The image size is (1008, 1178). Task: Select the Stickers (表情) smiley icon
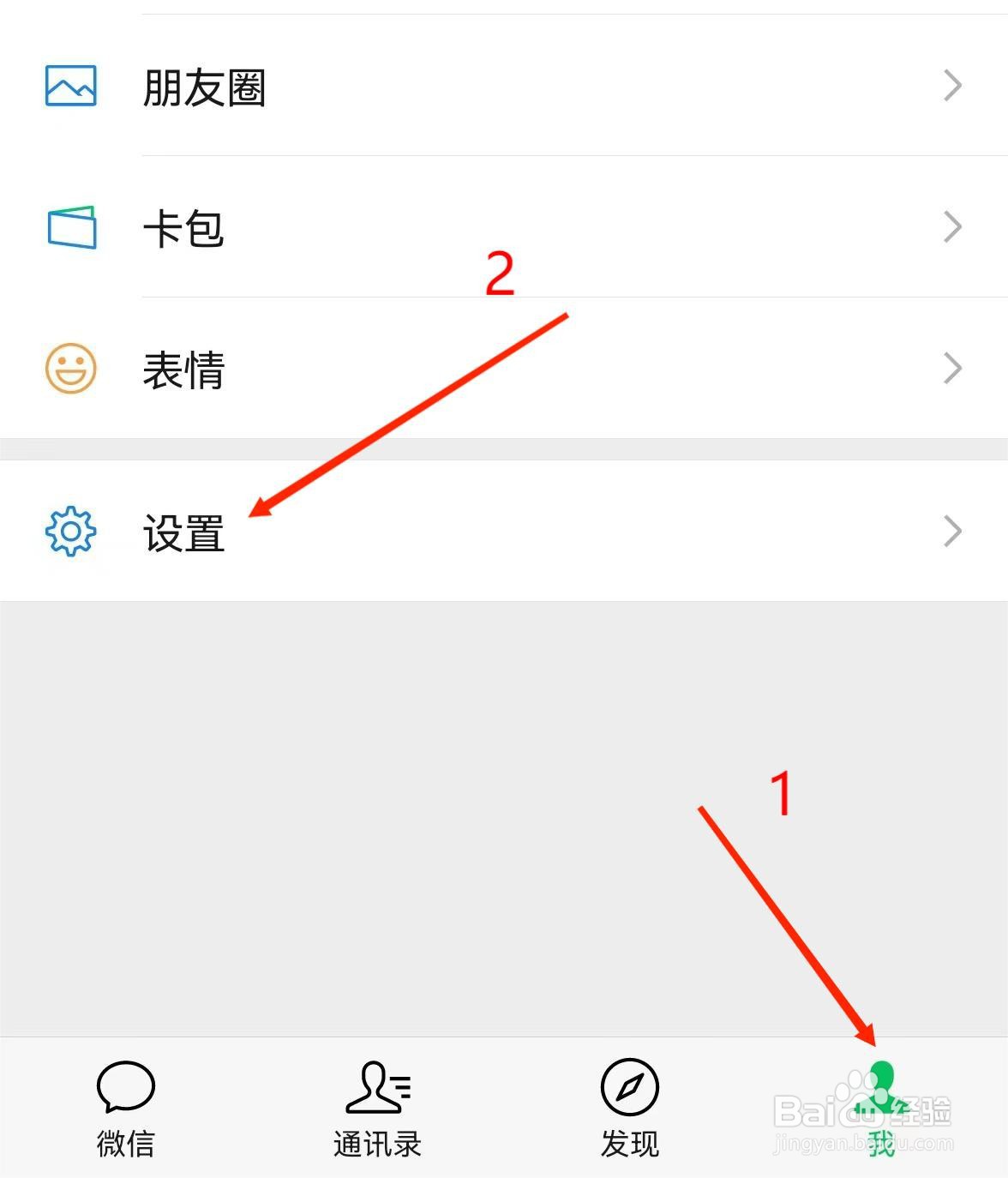[x=70, y=370]
